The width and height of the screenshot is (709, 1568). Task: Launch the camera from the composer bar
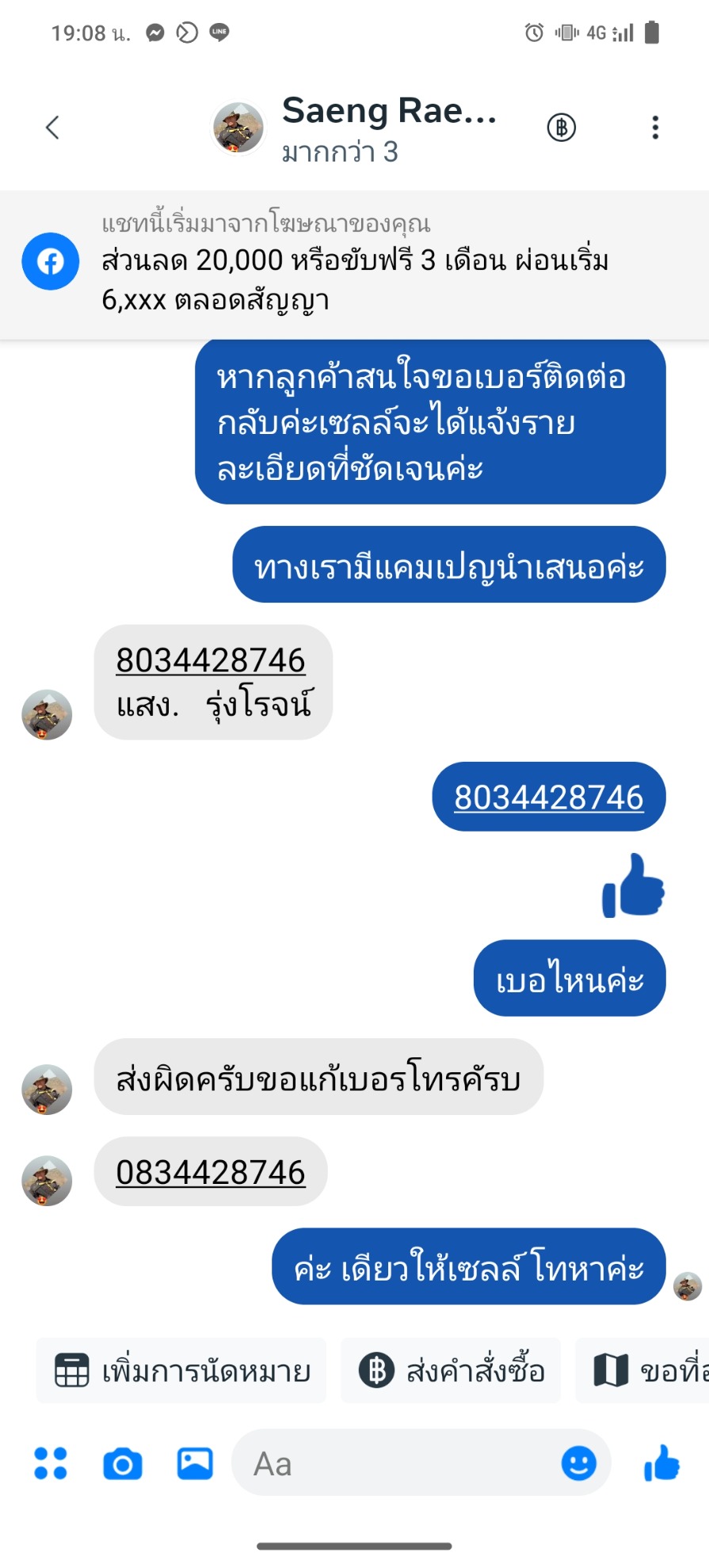click(123, 1463)
